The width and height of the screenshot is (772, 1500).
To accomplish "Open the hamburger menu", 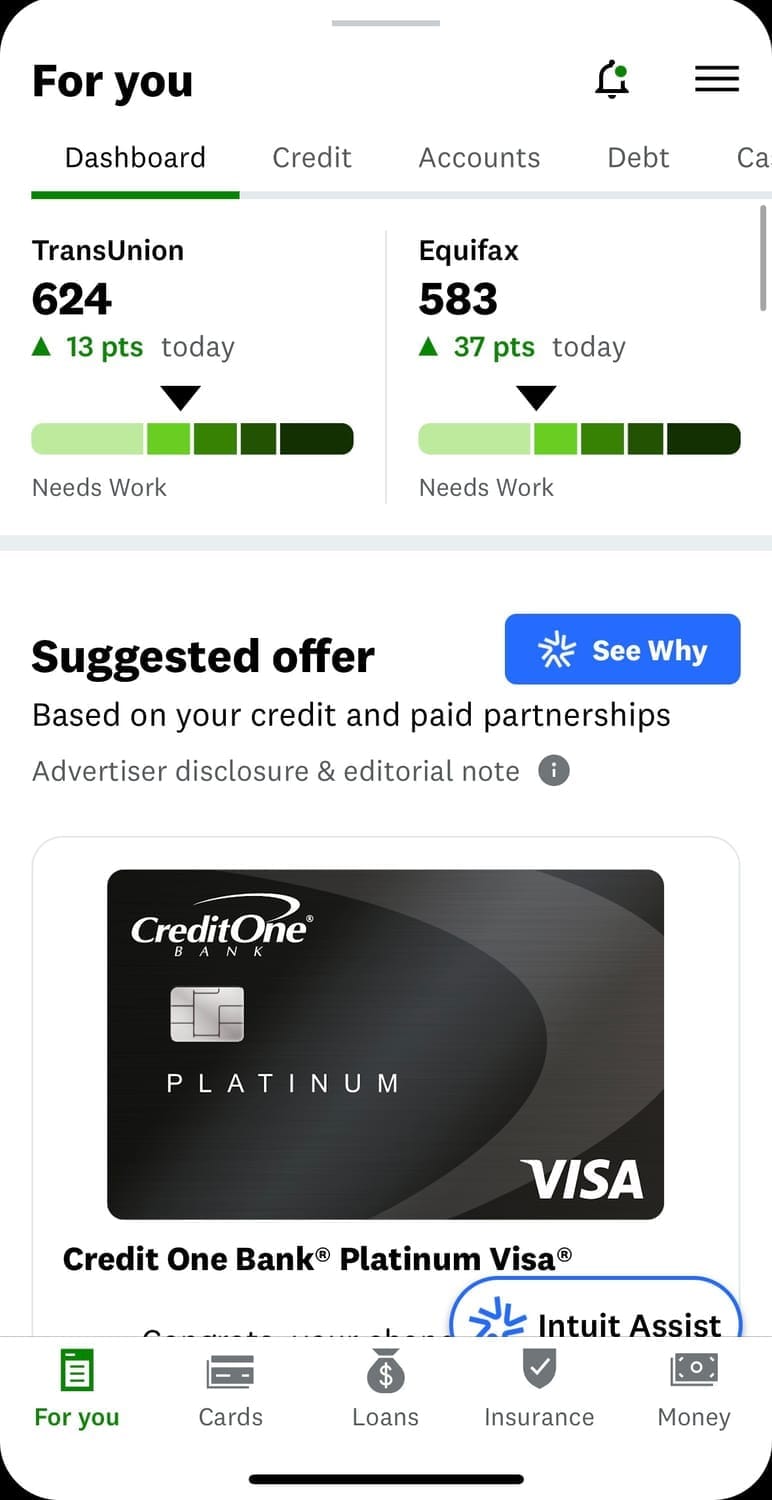I will tap(716, 79).
